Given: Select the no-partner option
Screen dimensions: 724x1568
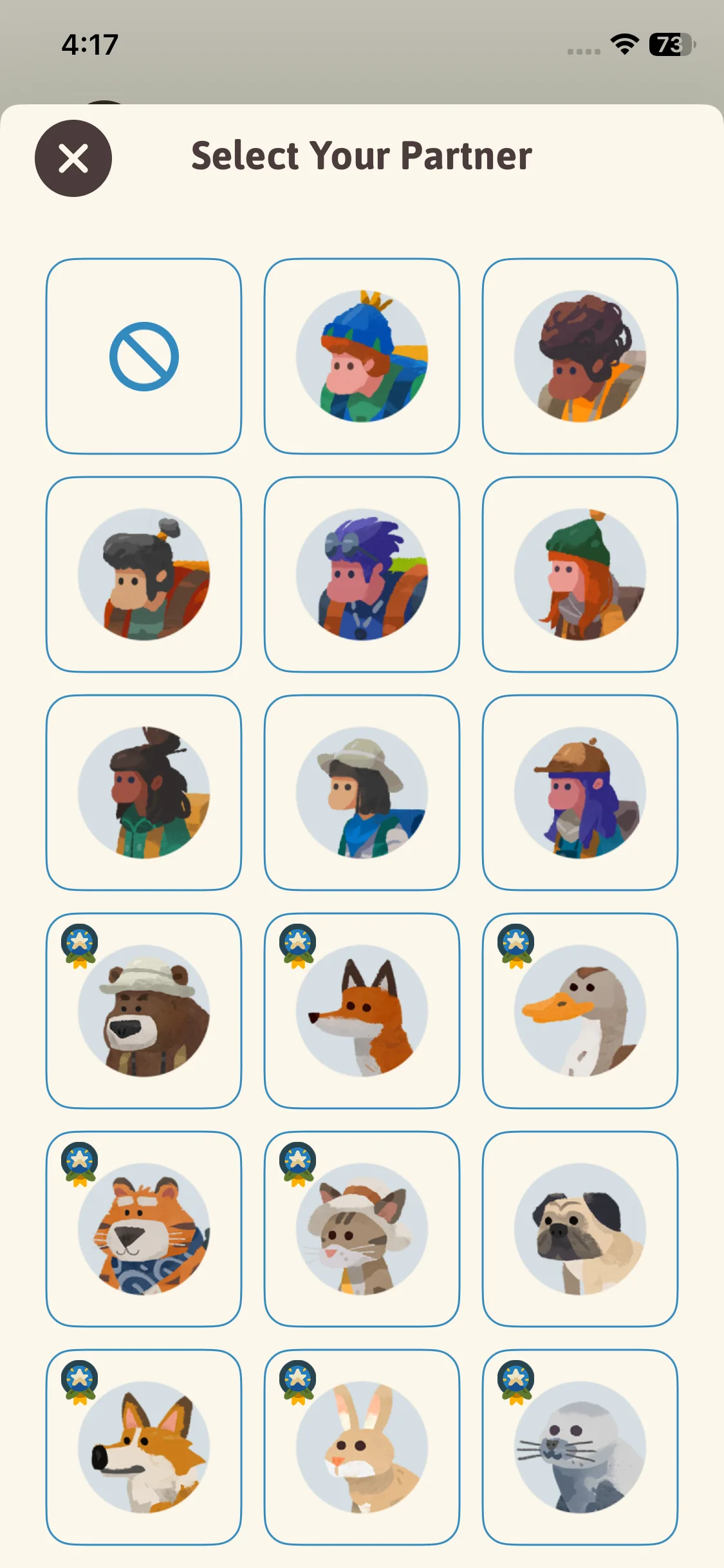Looking at the screenshot, I should [x=144, y=357].
